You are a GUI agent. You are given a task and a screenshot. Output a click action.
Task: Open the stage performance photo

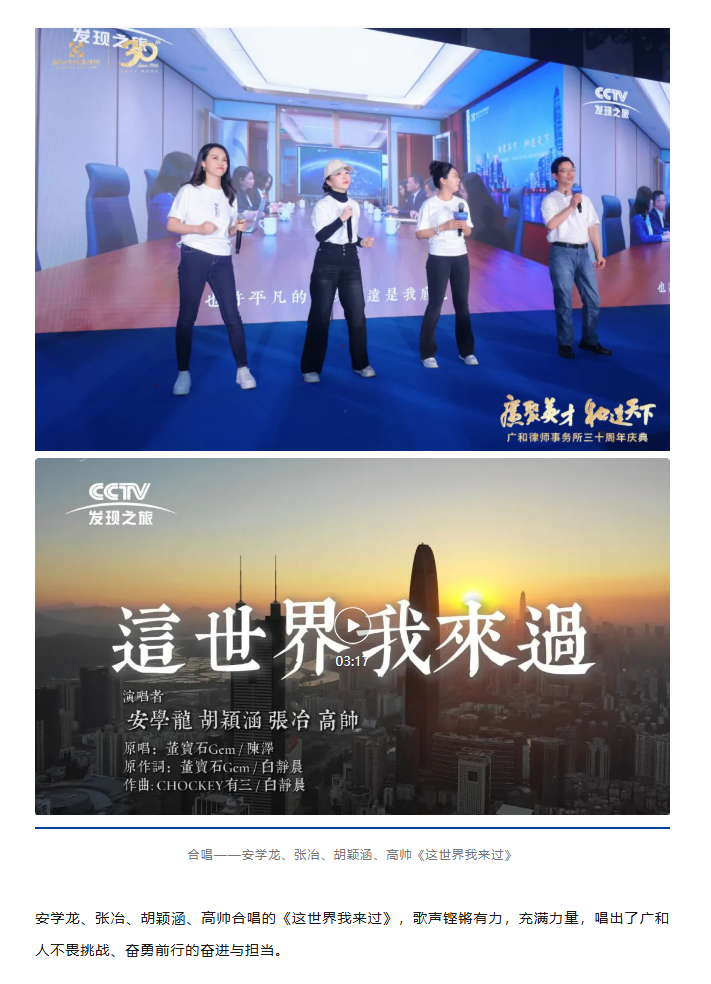pyautogui.click(x=352, y=238)
